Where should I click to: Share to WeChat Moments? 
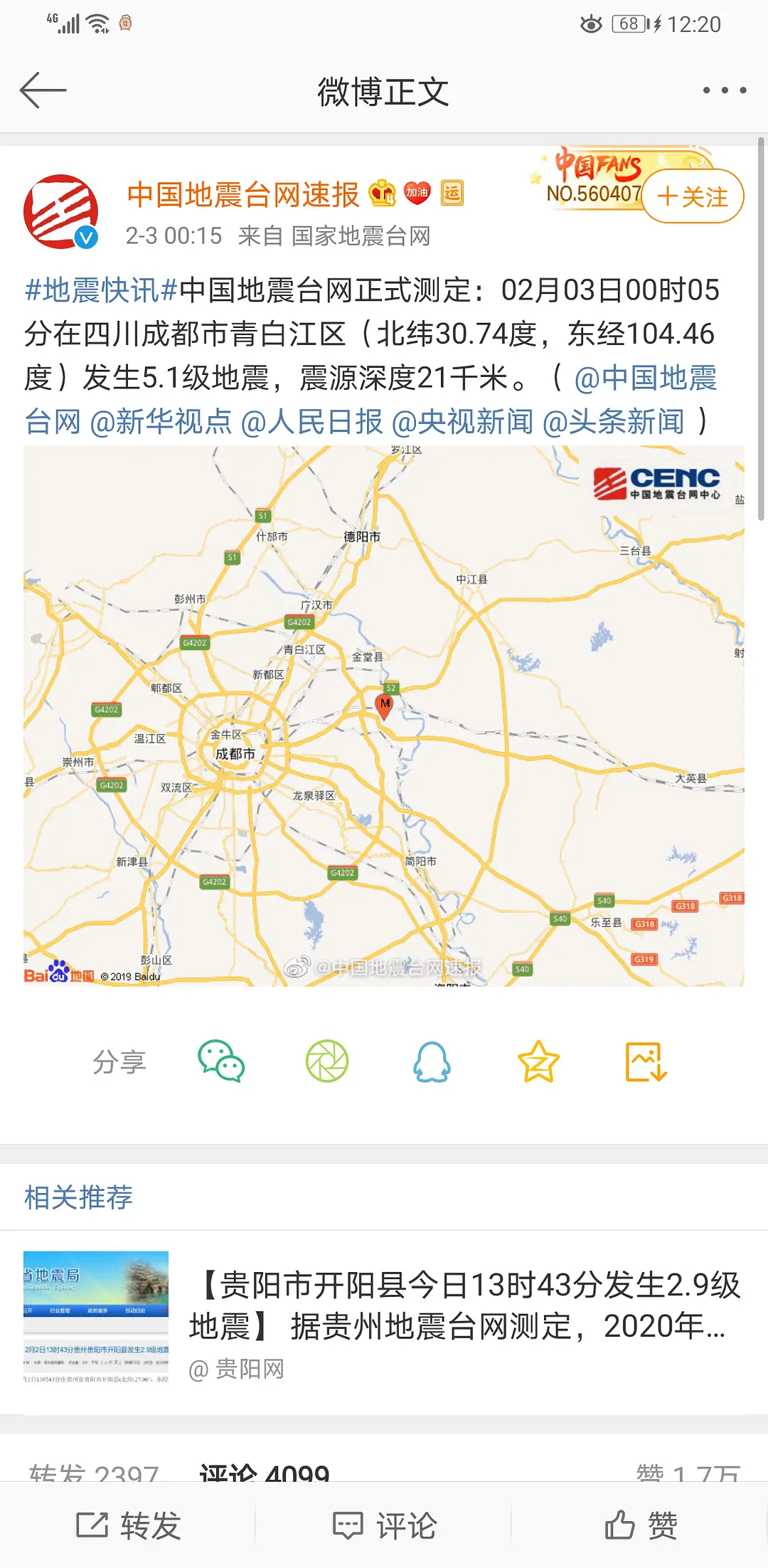click(x=327, y=1061)
